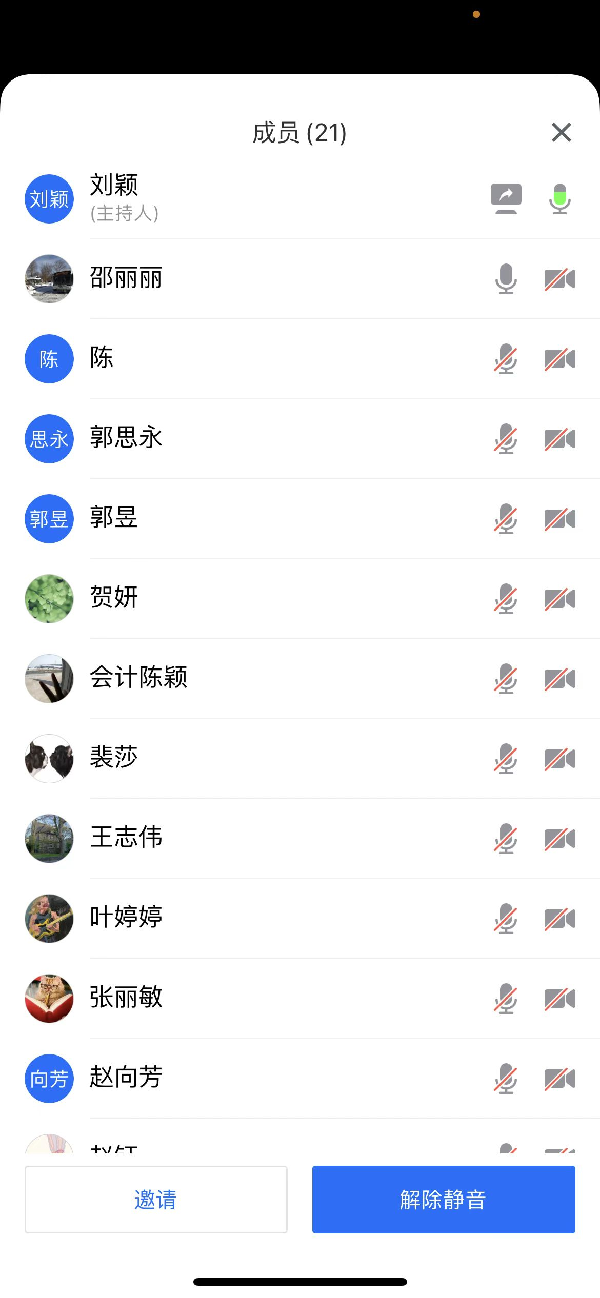Open member row 郭思永
Viewport: 600px width, 1298px height.
coord(127,438)
